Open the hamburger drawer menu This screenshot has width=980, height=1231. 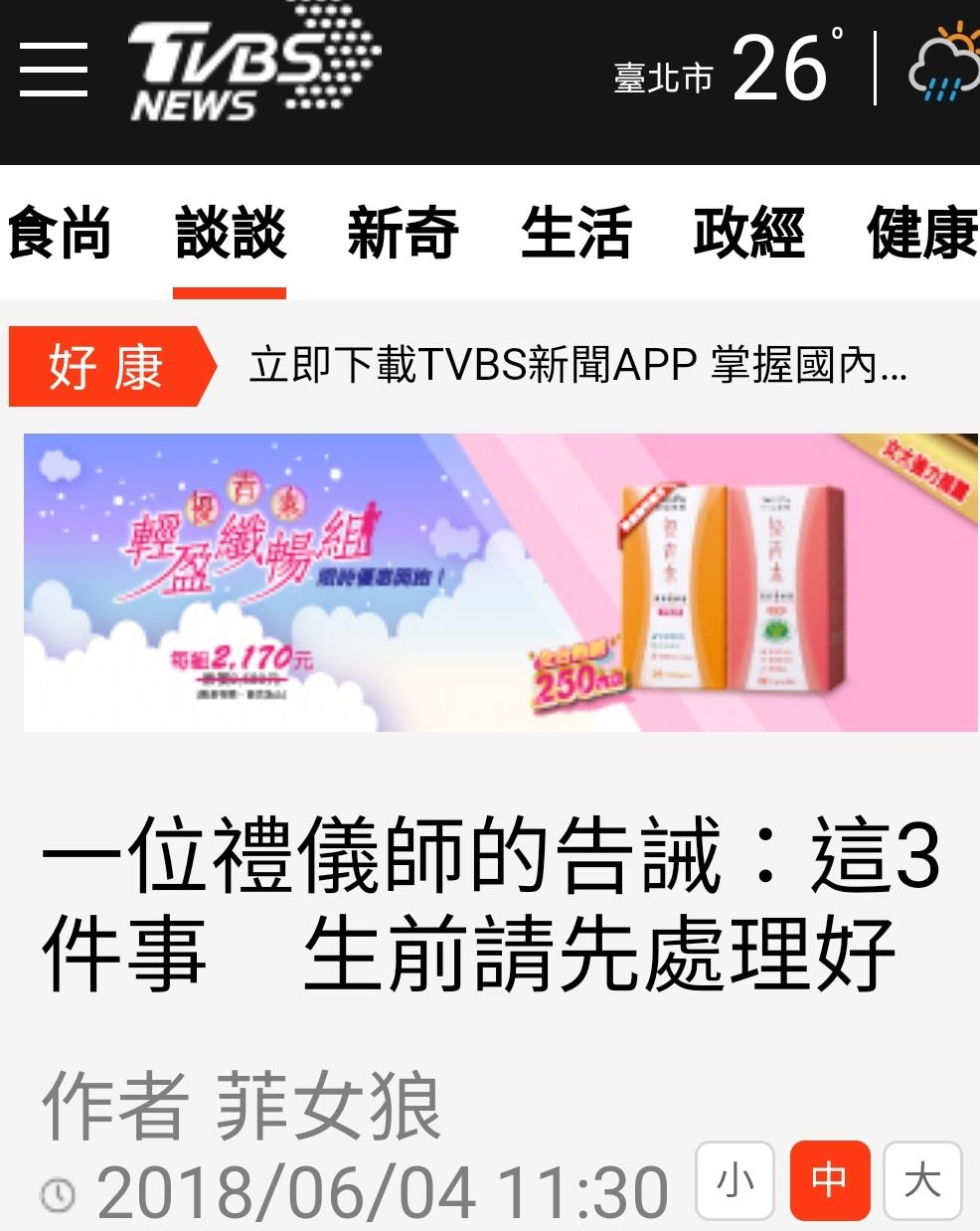54,70
